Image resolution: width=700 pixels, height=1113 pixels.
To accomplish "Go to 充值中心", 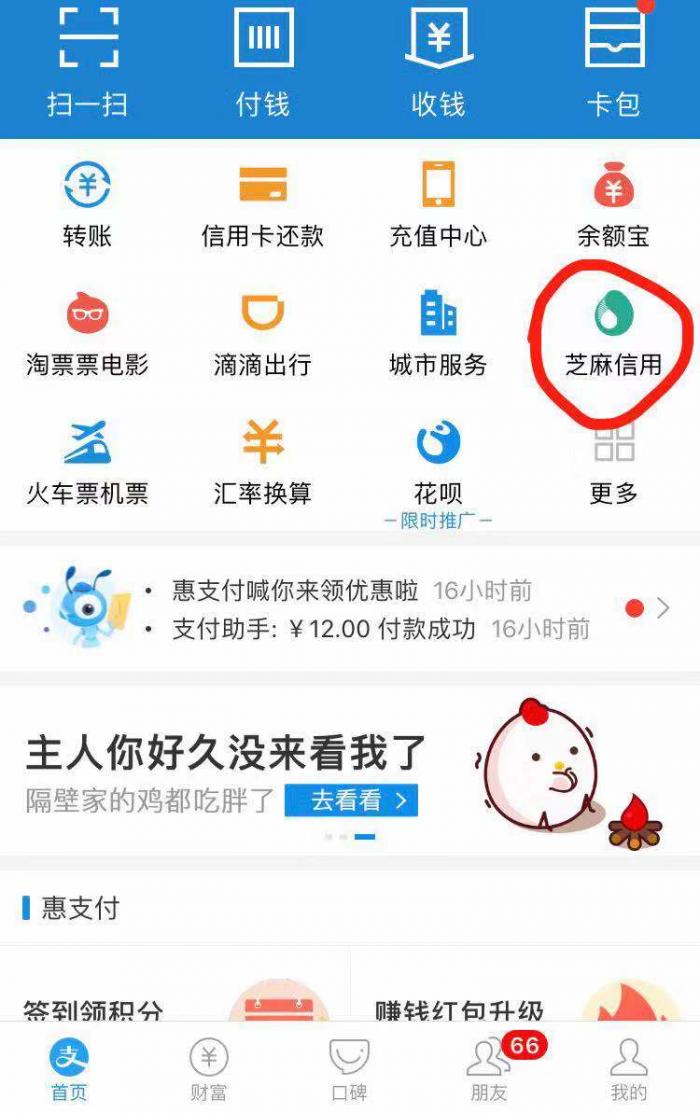I will 438,203.
